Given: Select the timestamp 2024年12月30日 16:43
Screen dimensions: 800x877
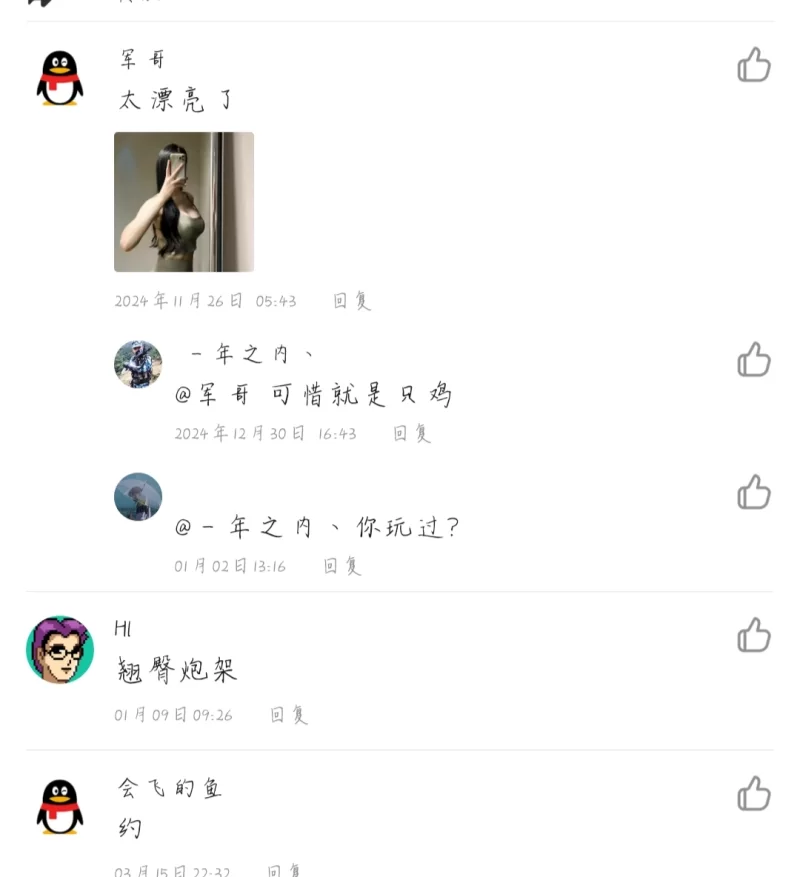Looking at the screenshot, I should pyautogui.click(x=266, y=434).
